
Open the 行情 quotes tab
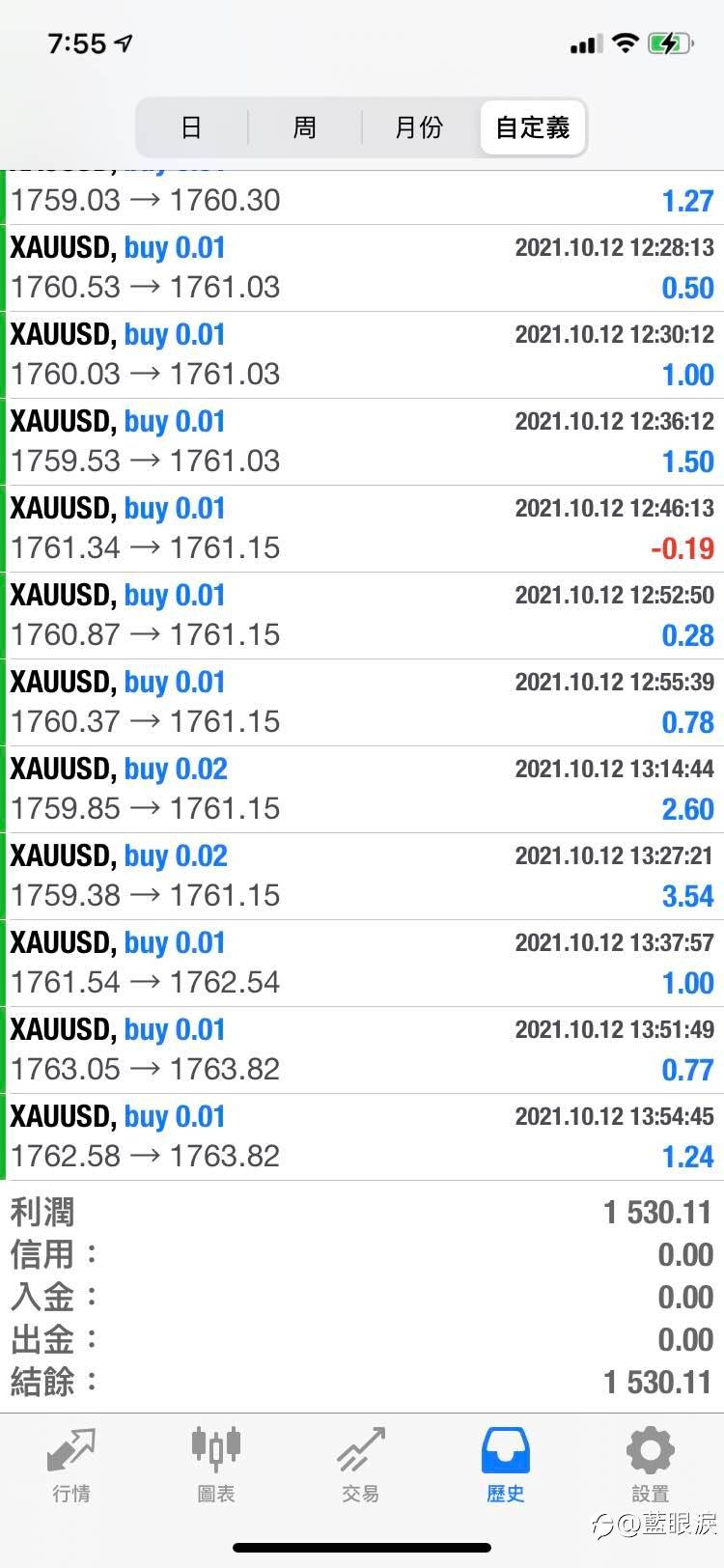pyautogui.click(x=71, y=1465)
